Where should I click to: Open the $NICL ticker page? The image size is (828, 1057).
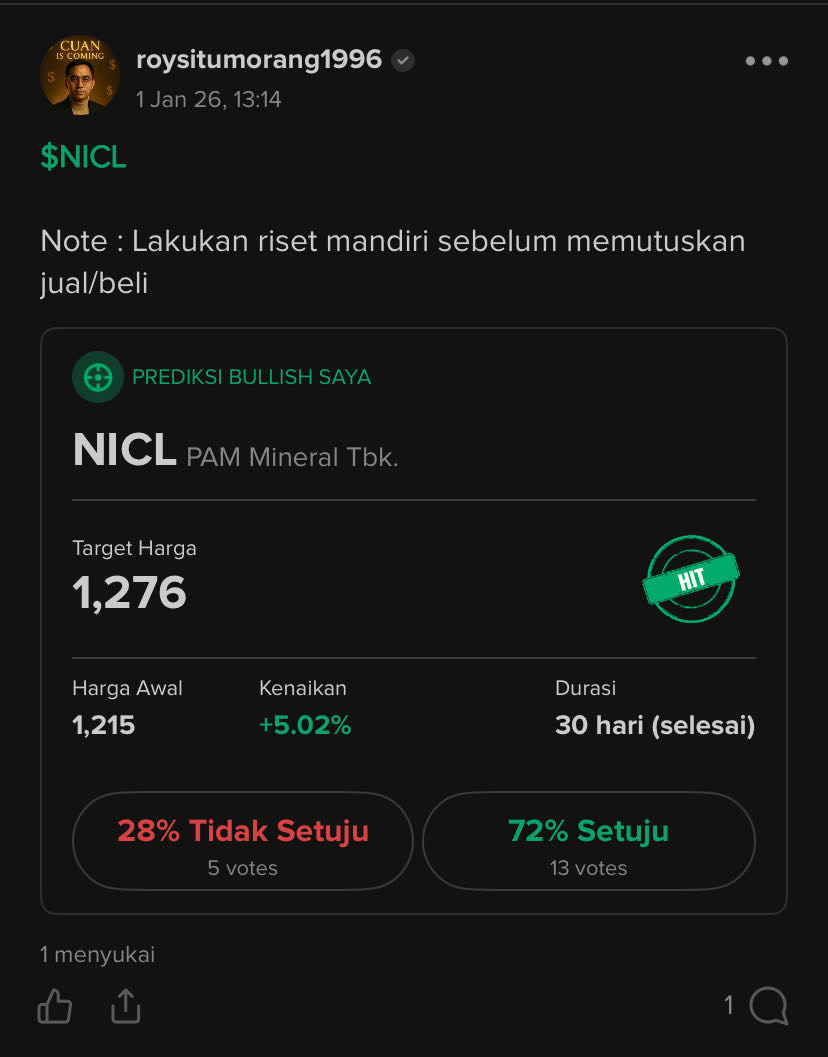click(82, 156)
